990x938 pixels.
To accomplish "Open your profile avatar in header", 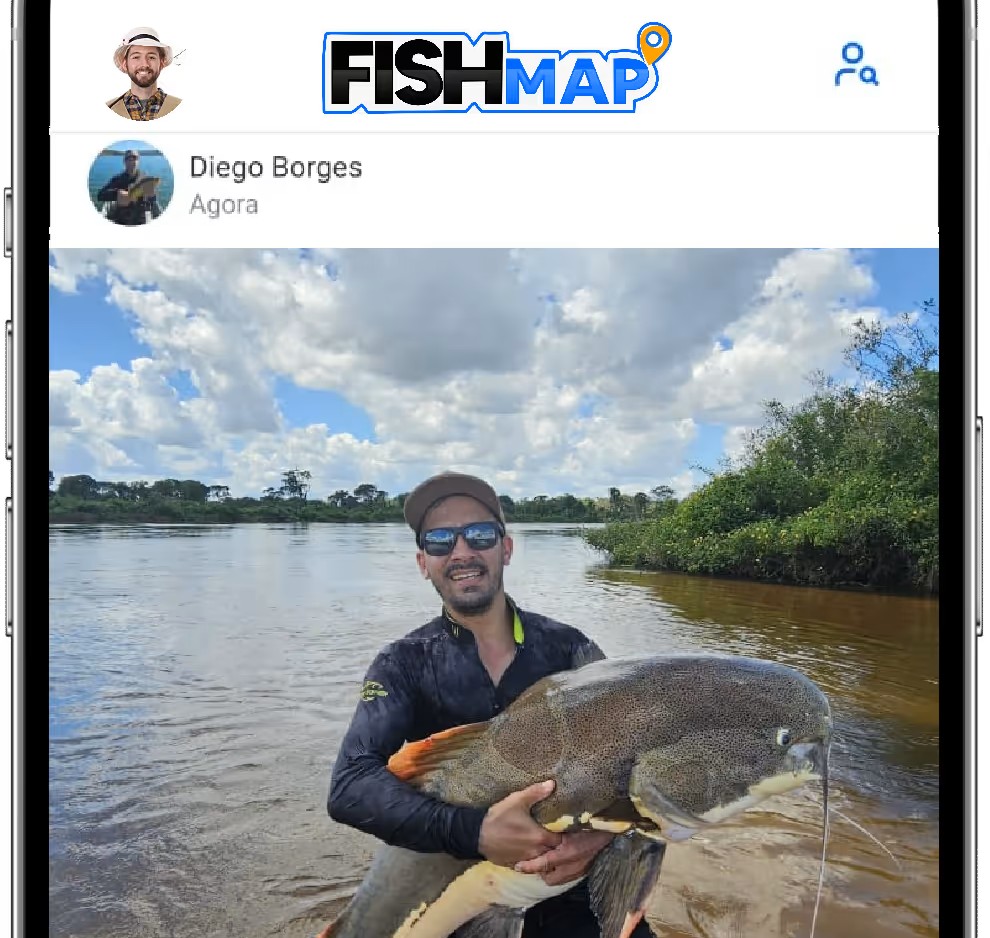I will pos(144,73).
